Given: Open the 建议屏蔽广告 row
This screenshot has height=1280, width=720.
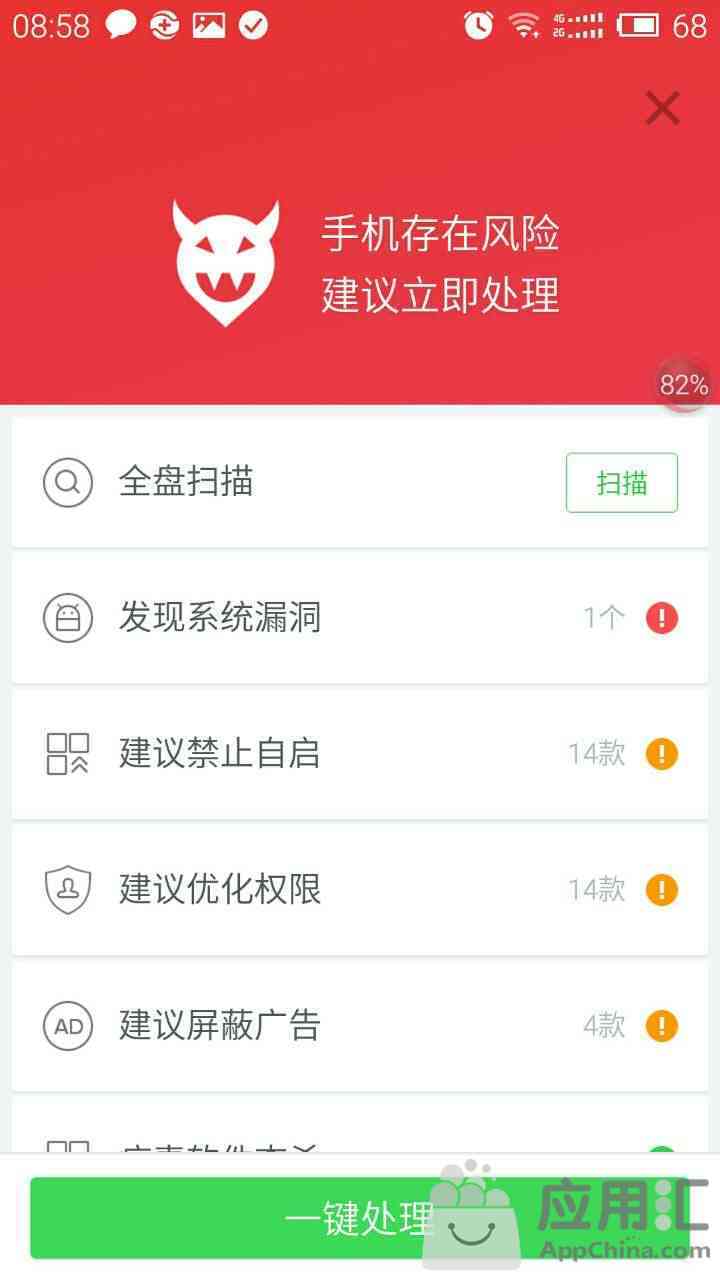Looking at the screenshot, I should coord(360,1025).
